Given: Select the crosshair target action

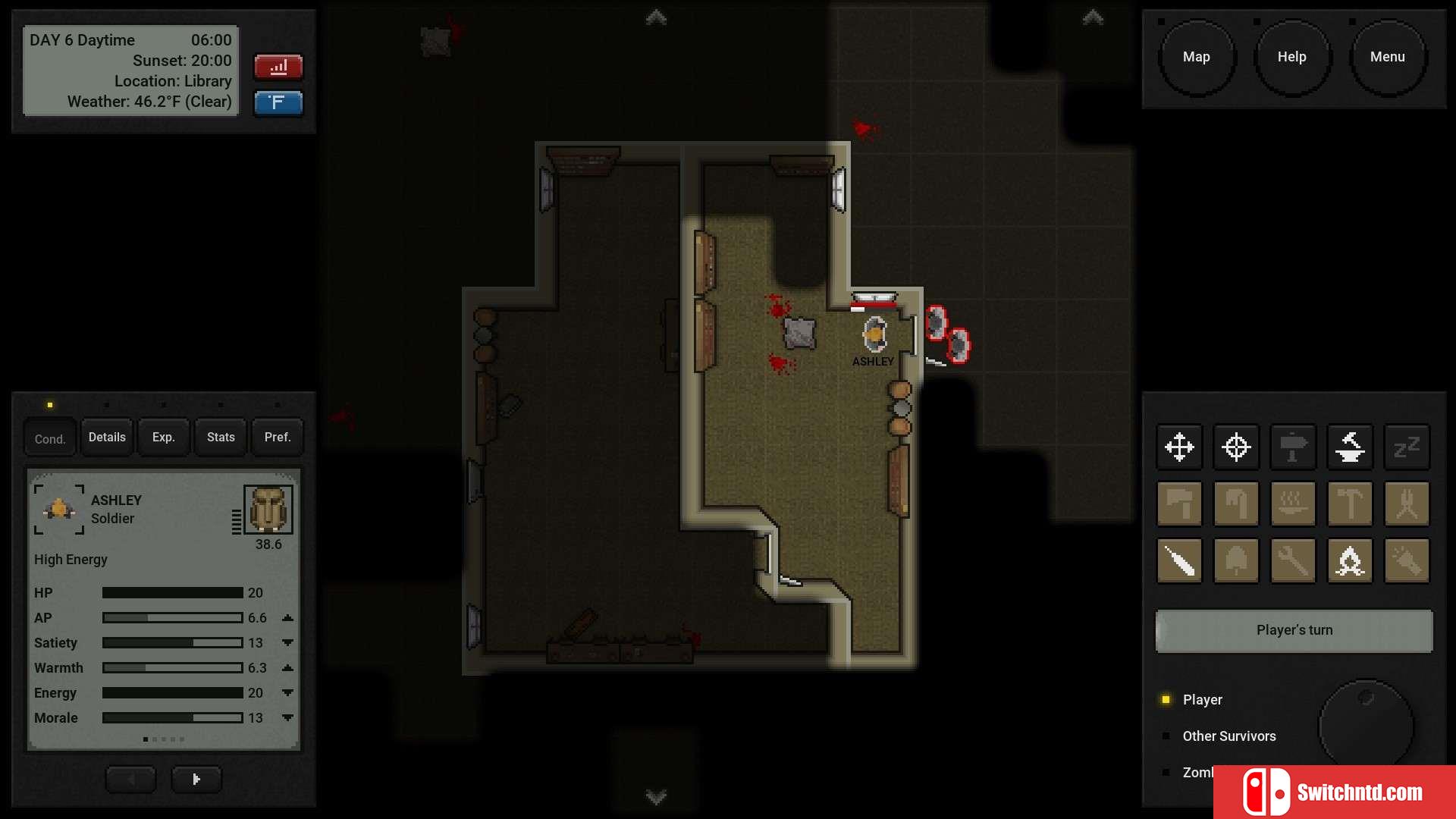Looking at the screenshot, I should pyautogui.click(x=1236, y=447).
